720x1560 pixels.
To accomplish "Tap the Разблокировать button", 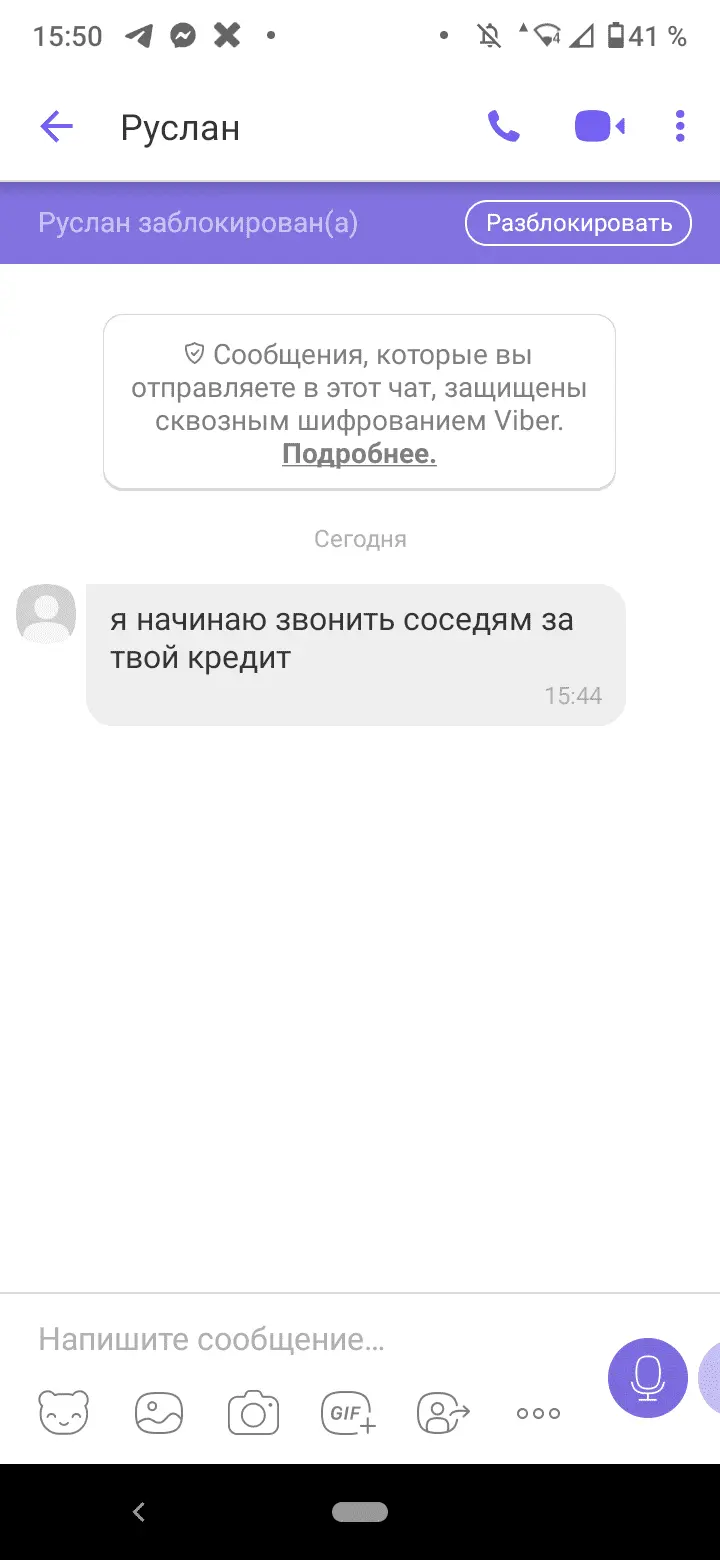I will tap(578, 223).
